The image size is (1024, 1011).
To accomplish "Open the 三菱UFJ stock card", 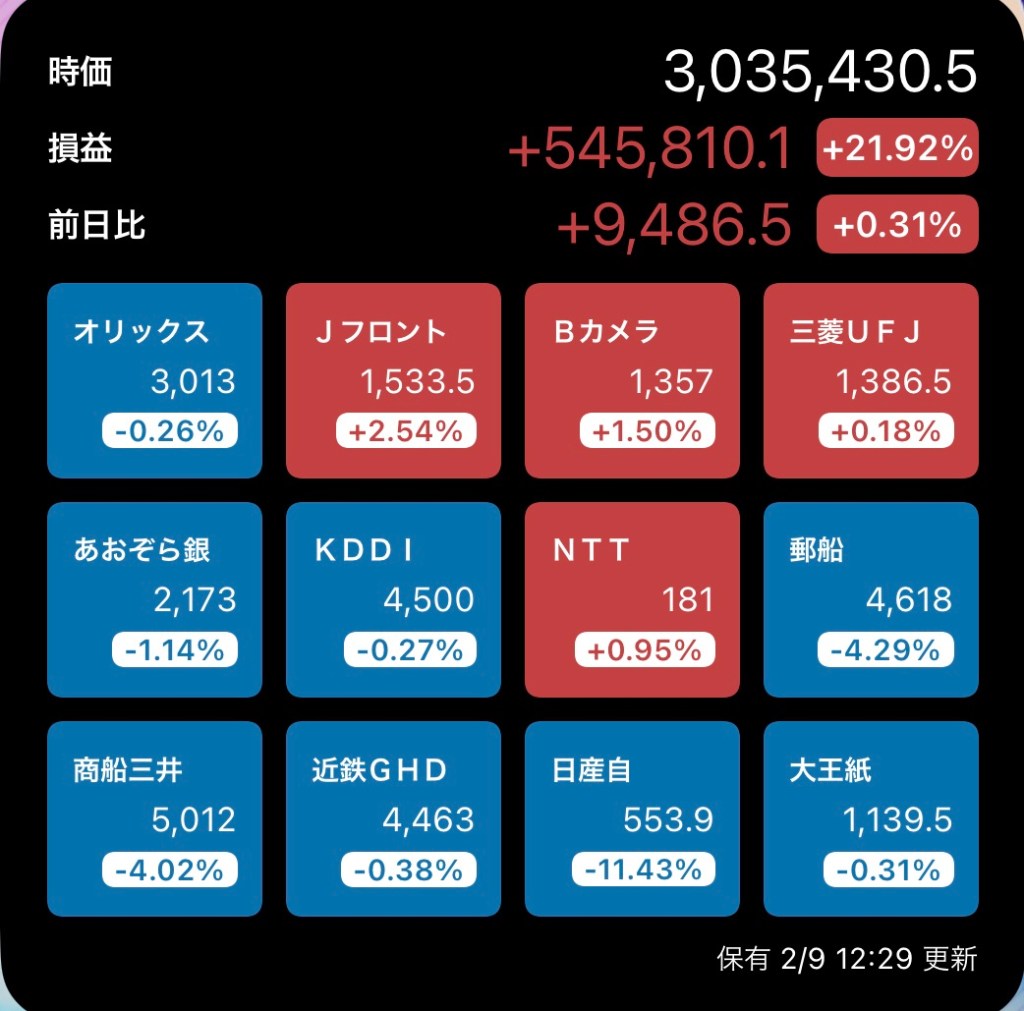I will [x=870, y=381].
